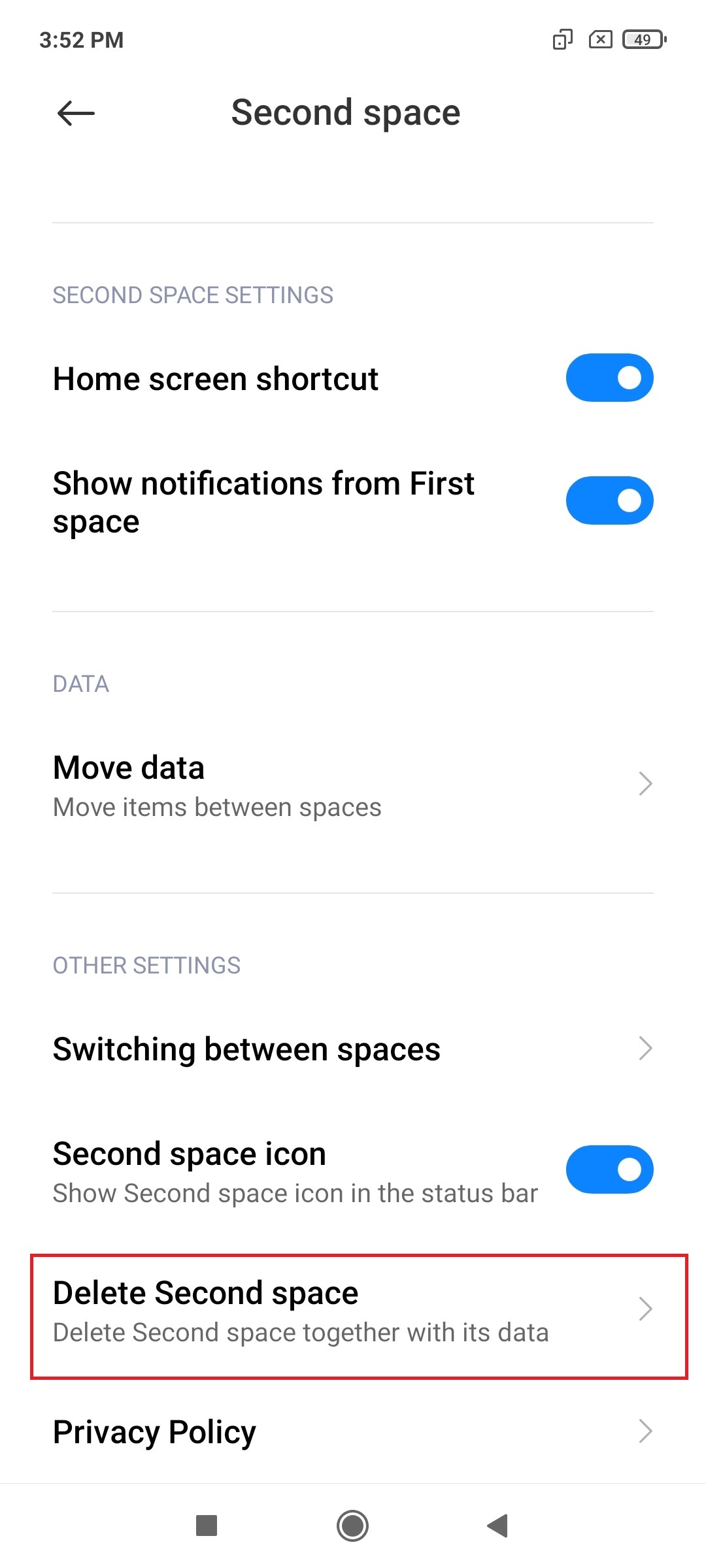706x1568 pixels.
Task: Go back from Second space settings
Action: point(76,114)
